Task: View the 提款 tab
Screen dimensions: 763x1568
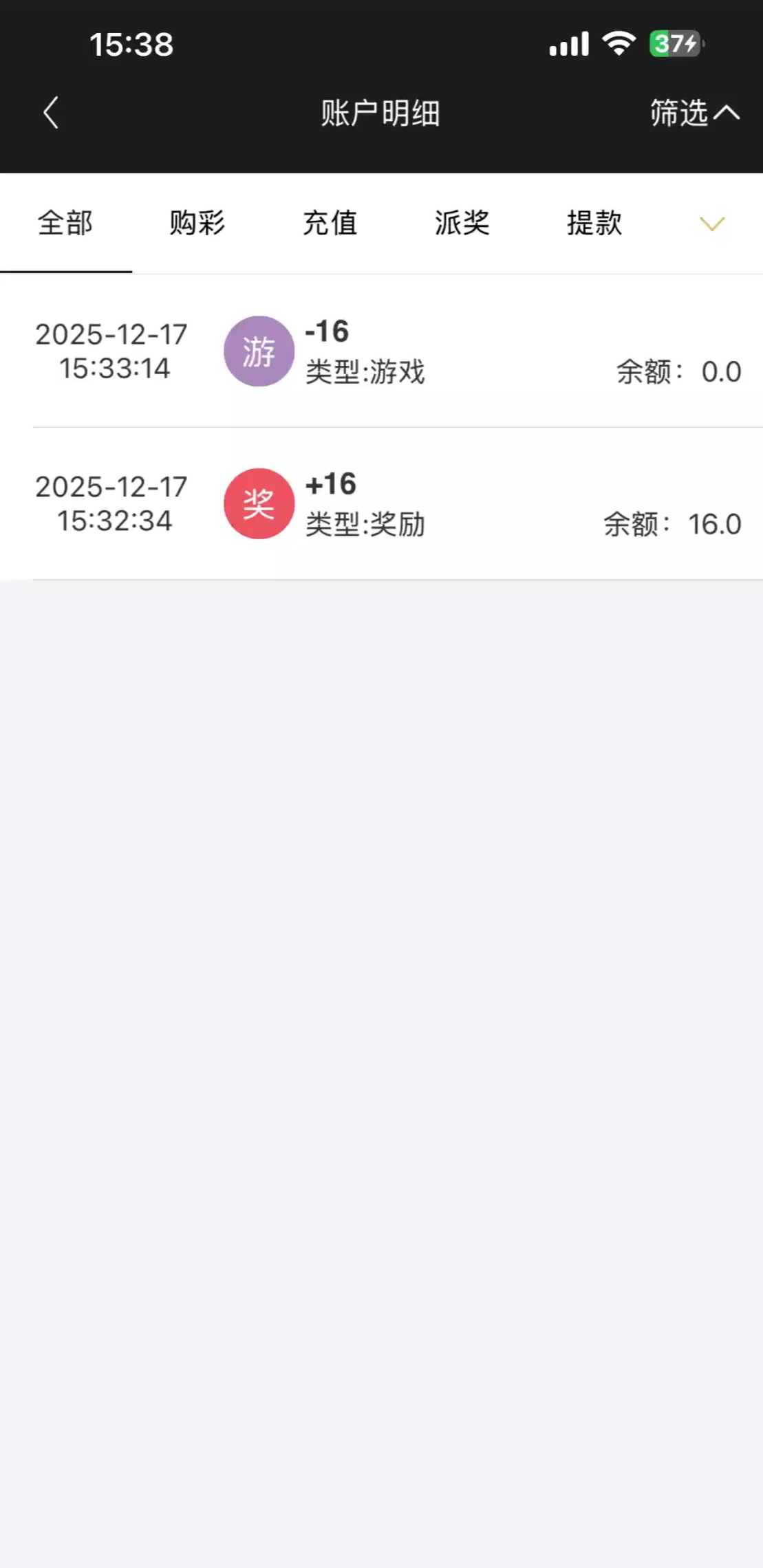Action: point(594,224)
